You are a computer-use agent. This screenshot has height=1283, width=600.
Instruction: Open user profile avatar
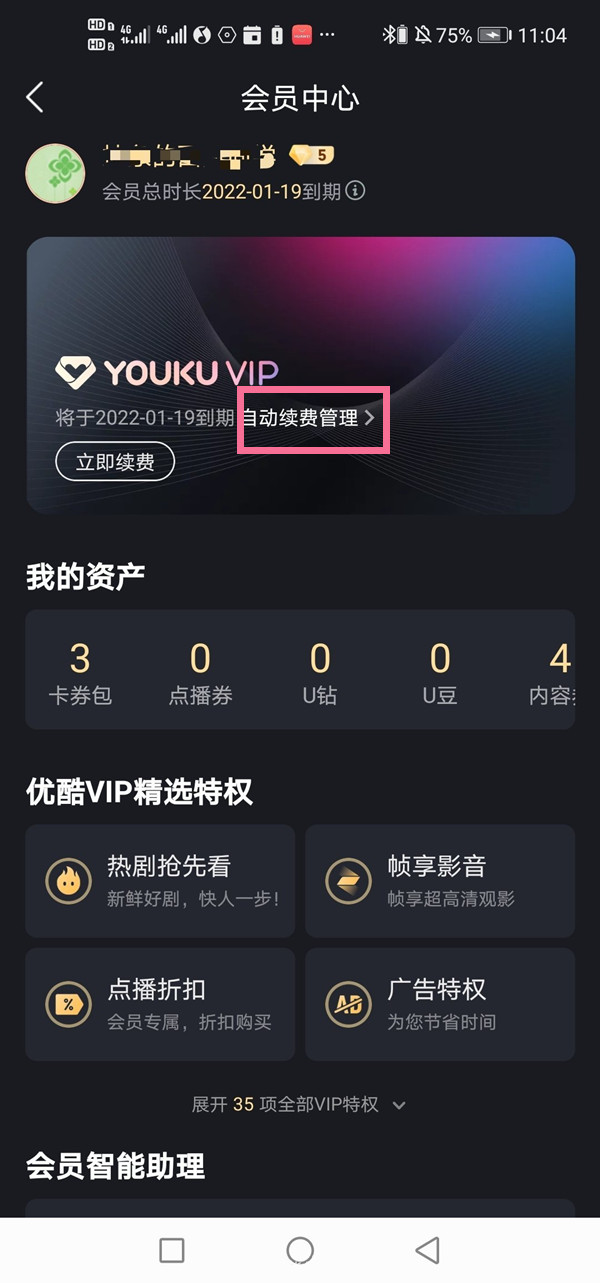point(54,173)
